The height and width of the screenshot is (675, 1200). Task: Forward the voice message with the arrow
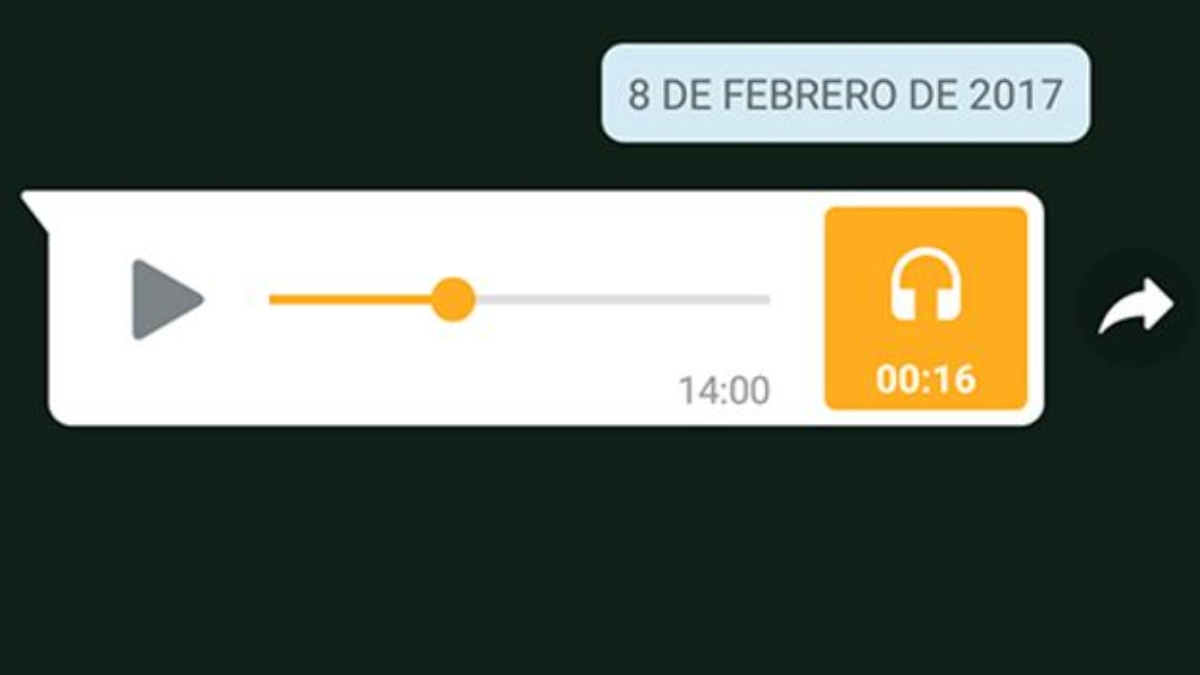coord(1136,307)
